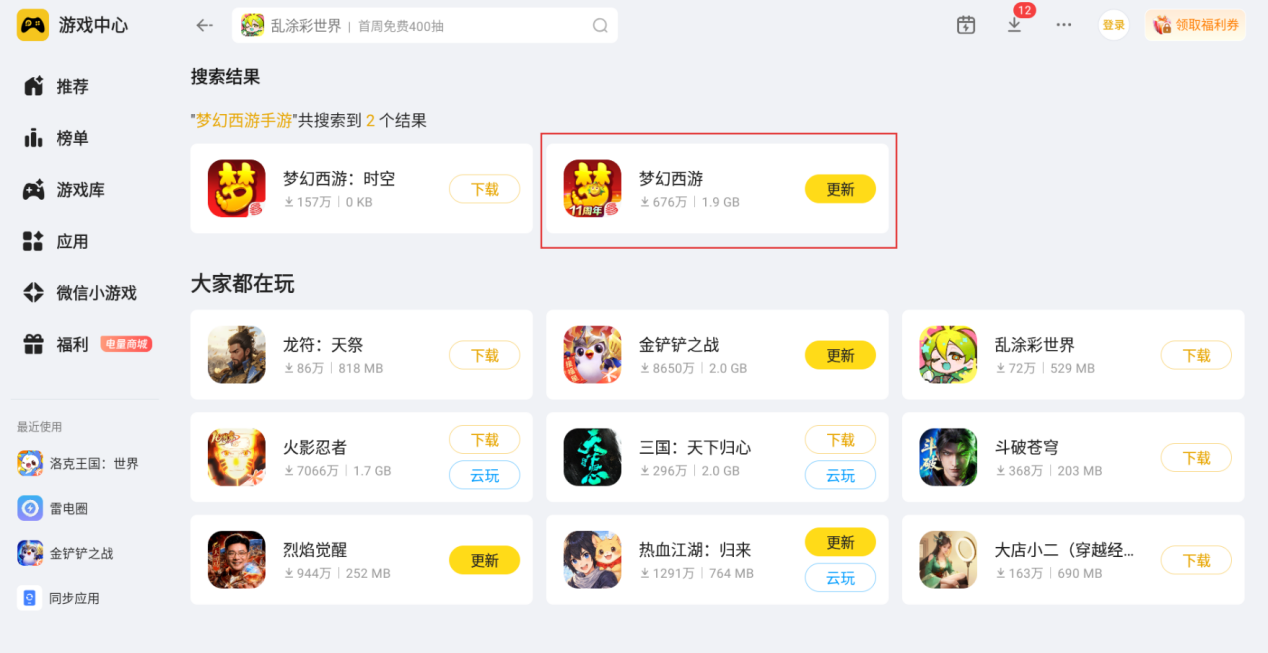The image size is (1268, 653).
Task: Open the calendar check-in icon
Action: [x=965, y=26]
